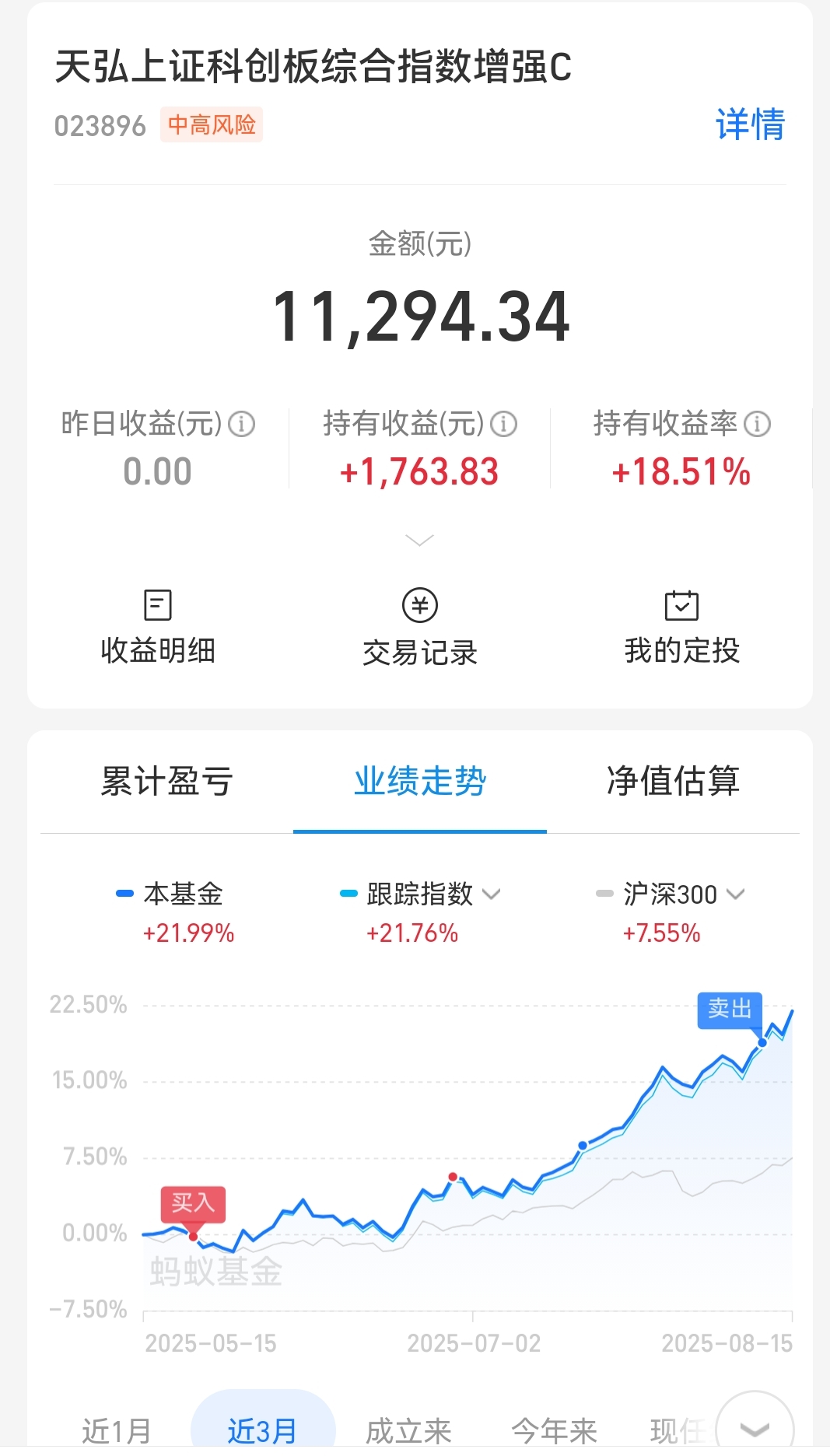Change the 沪深300 benchmark dropdown
Screen dimensions: 830x1456
coord(671,894)
